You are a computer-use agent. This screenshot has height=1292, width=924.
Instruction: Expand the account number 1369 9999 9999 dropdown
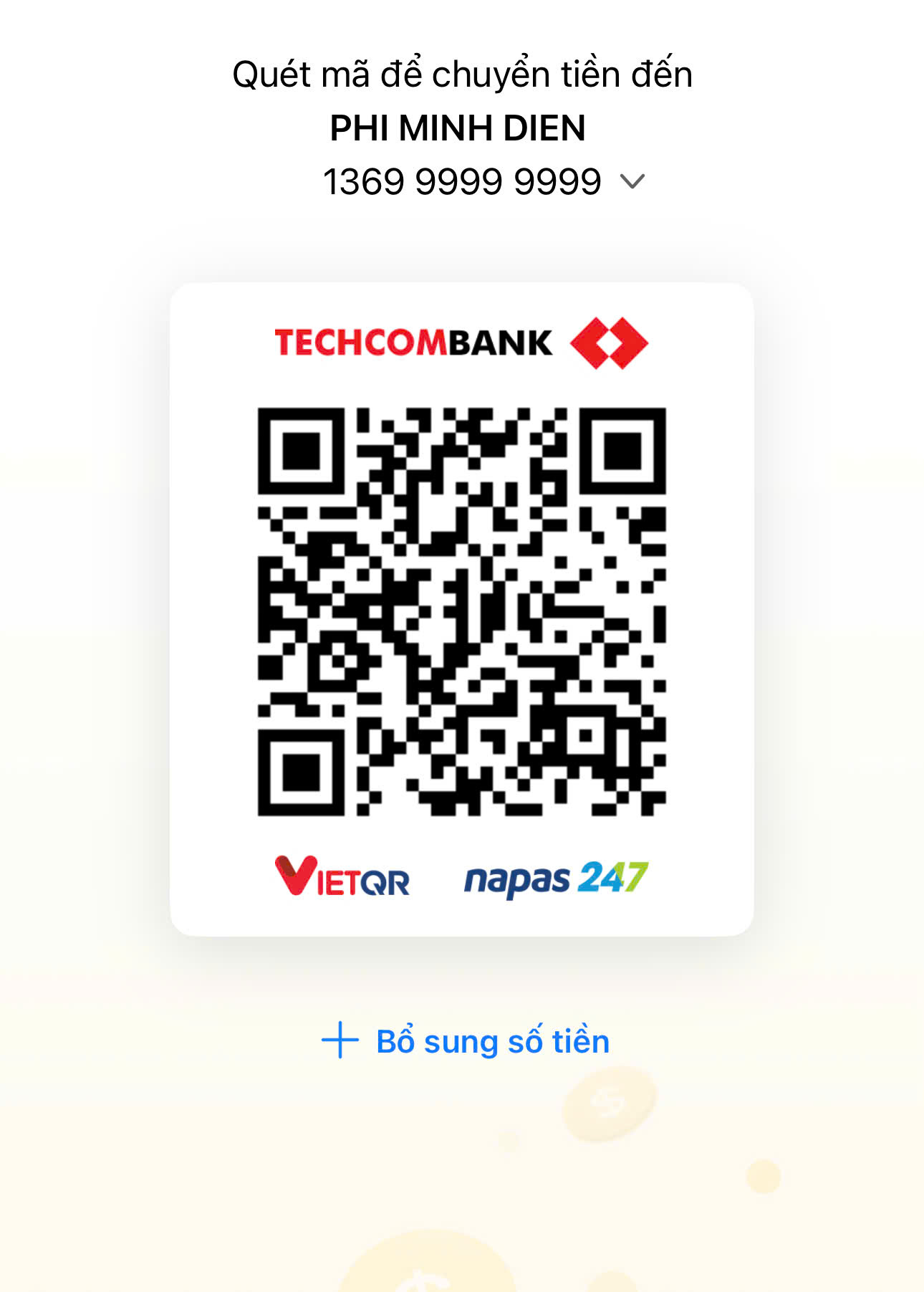click(x=632, y=181)
